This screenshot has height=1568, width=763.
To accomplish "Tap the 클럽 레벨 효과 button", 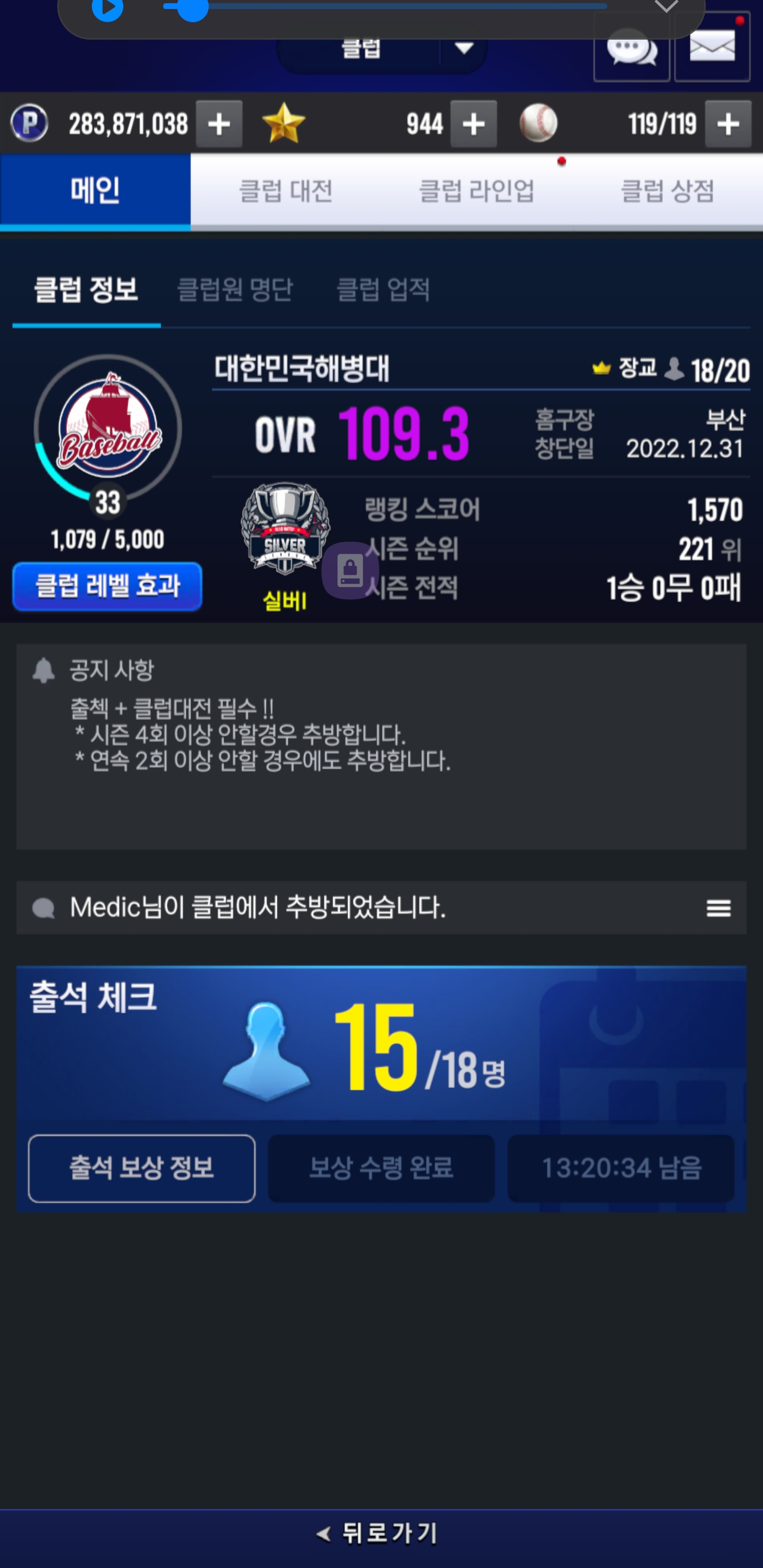I will point(107,586).
